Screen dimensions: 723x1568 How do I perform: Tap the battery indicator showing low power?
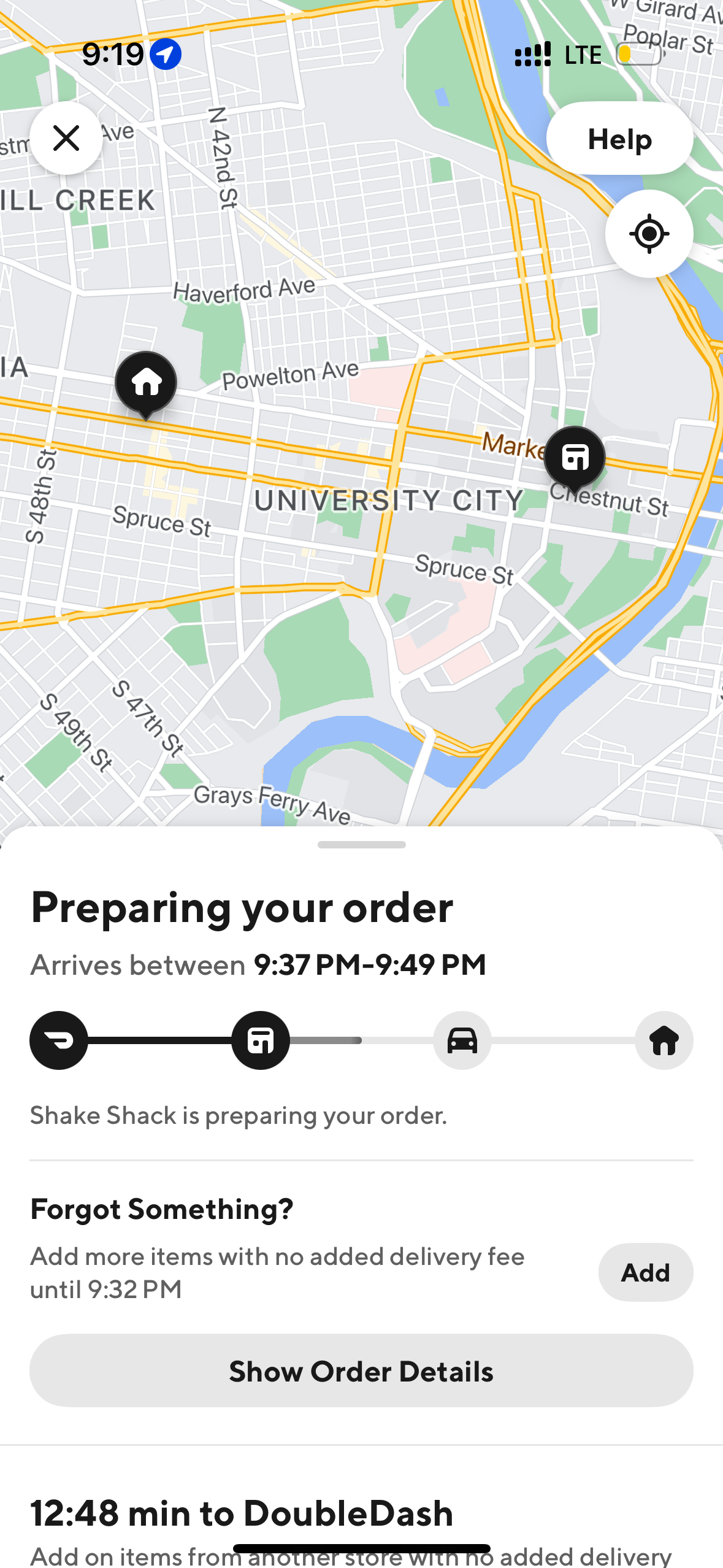[x=638, y=55]
